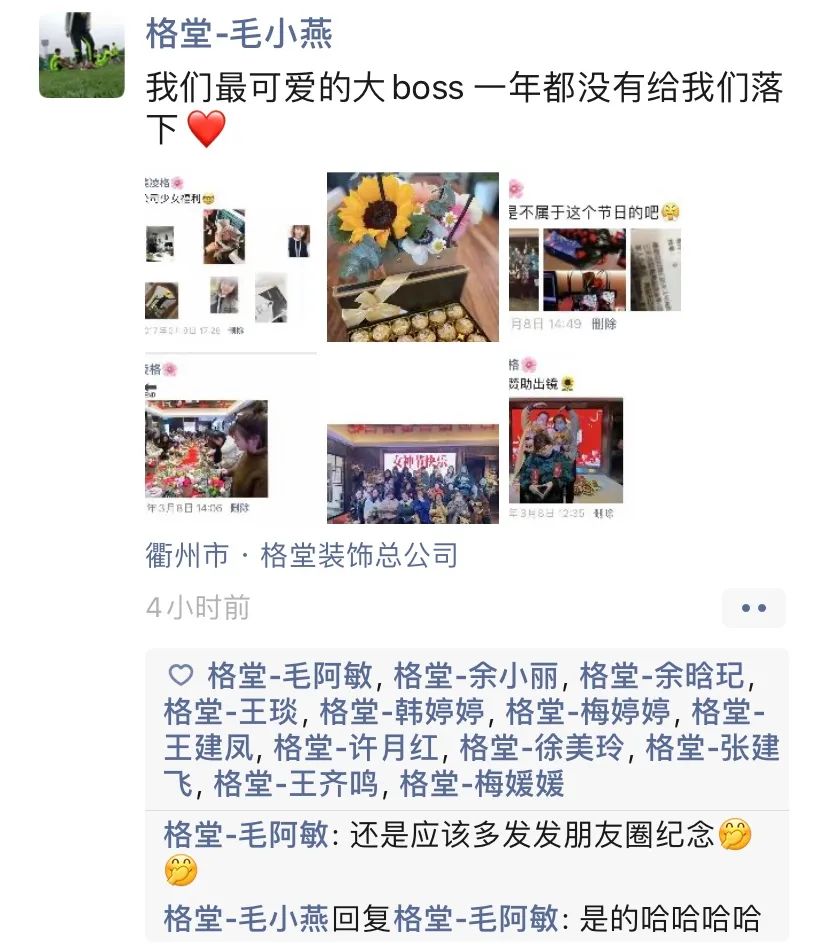
Task: Open the flower arranging table photo
Action: point(231,439)
